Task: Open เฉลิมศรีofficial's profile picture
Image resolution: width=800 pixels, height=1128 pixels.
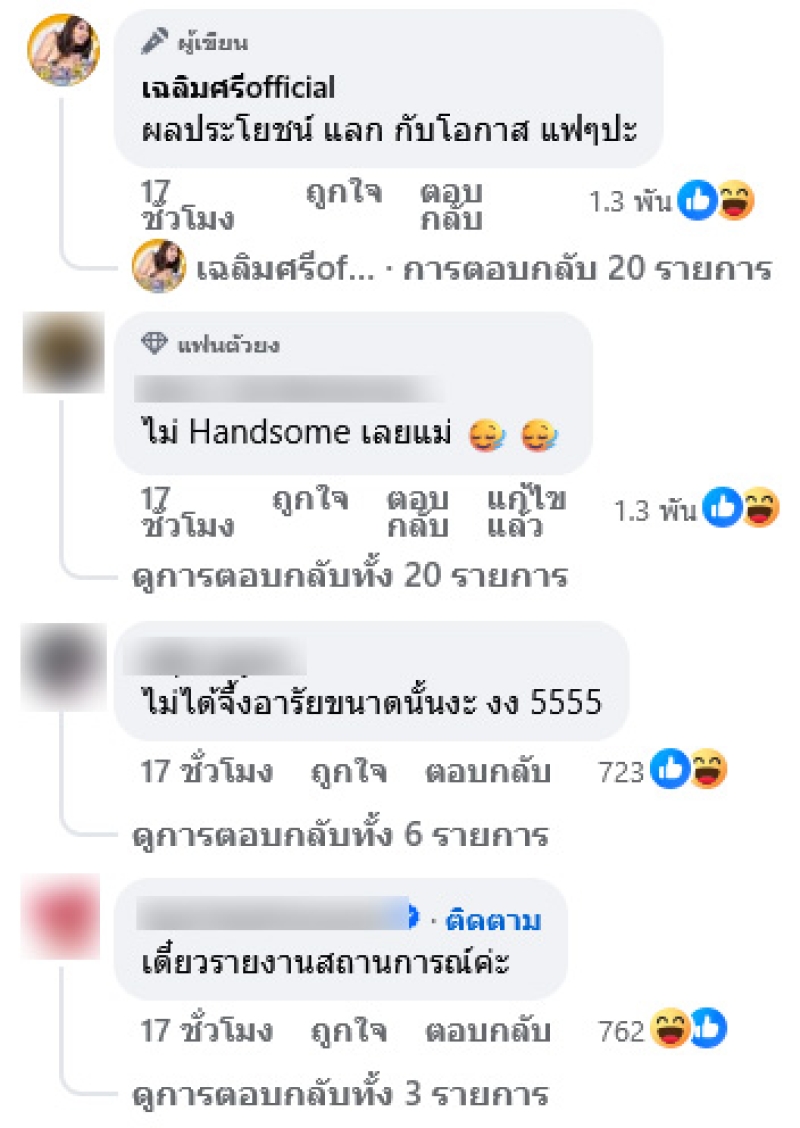Action: [x=62, y=50]
